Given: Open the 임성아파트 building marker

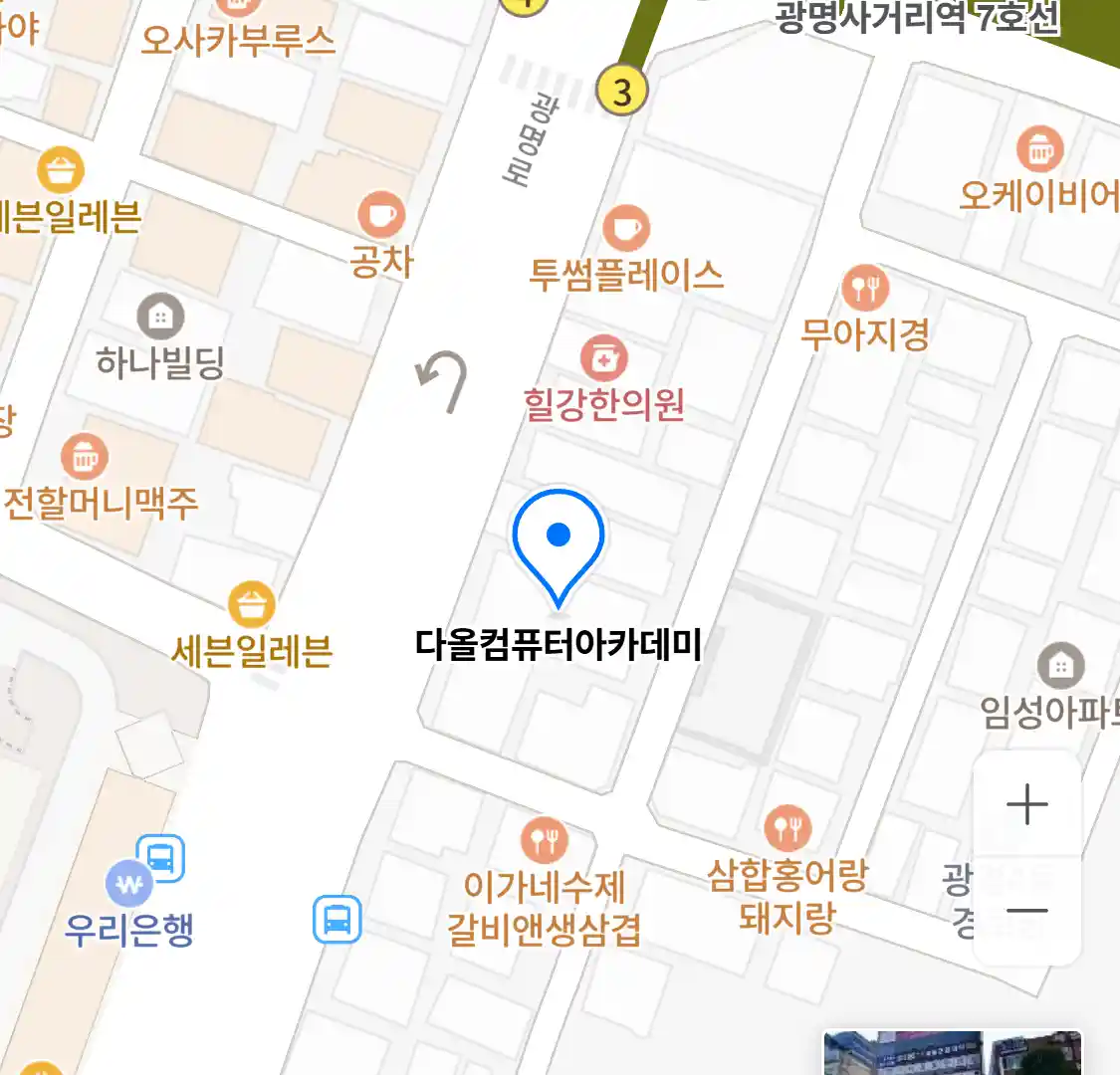Looking at the screenshot, I should [x=1060, y=666].
